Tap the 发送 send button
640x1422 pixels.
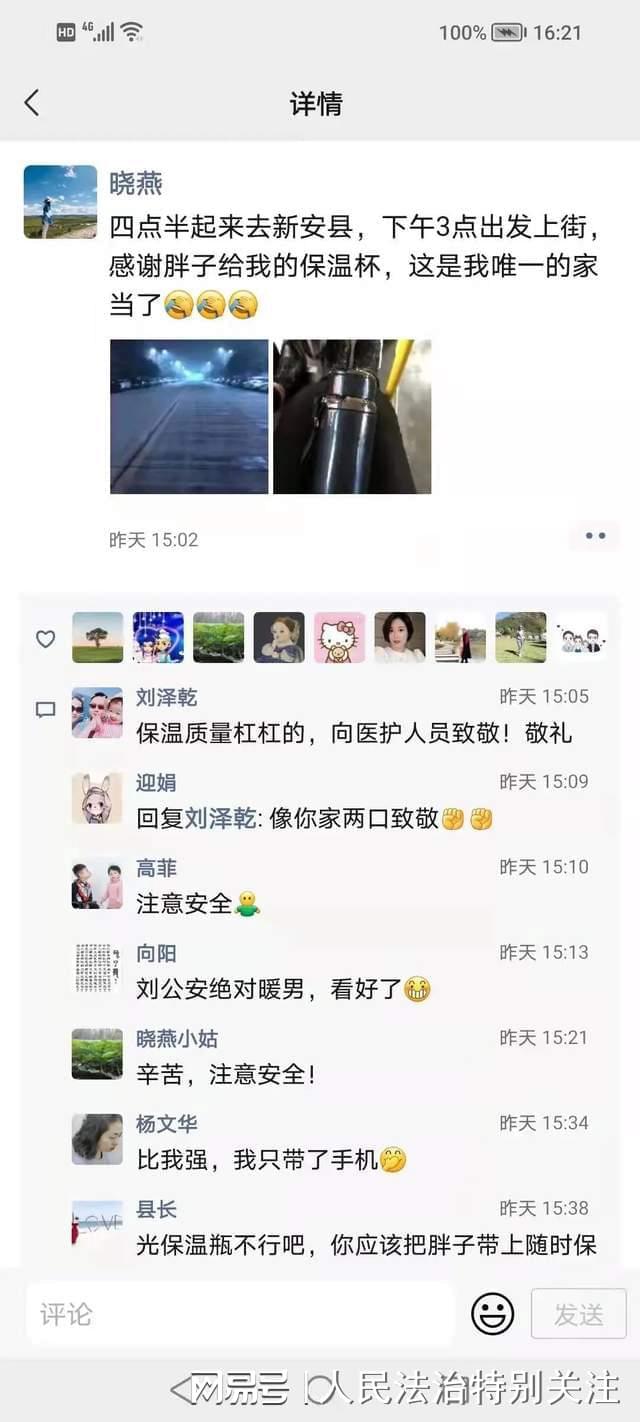point(579,1314)
